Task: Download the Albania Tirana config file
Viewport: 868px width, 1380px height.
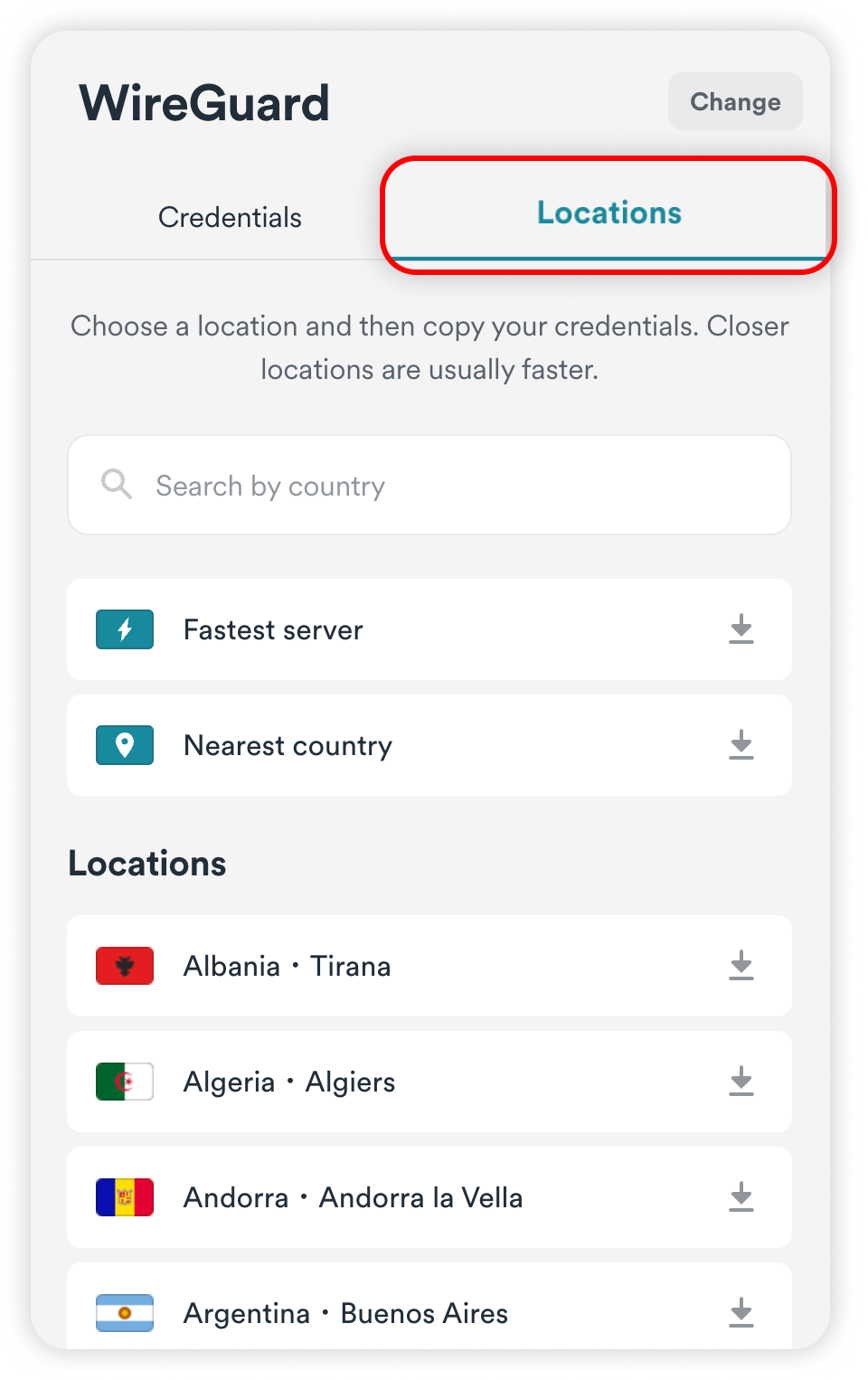Action: click(741, 966)
